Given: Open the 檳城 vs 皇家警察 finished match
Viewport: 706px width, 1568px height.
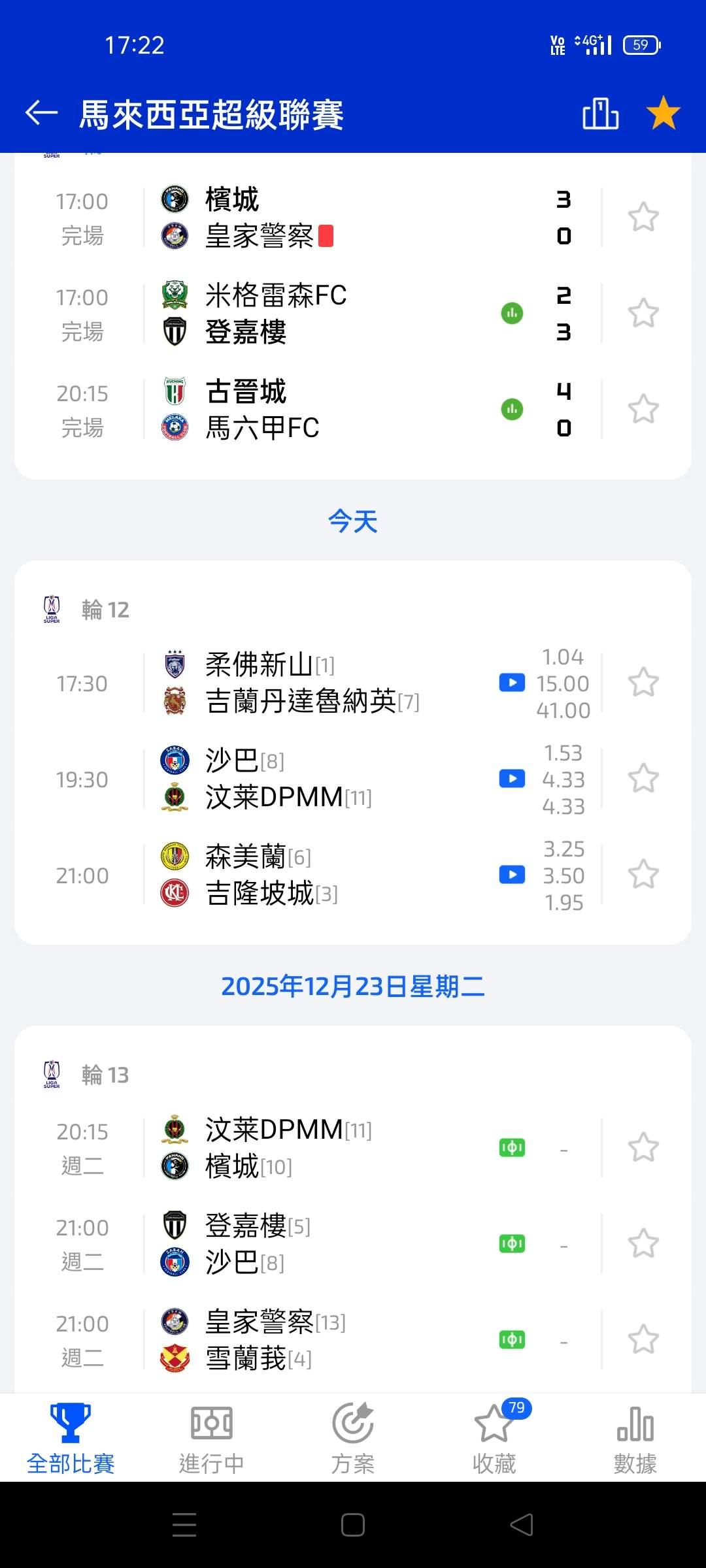Looking at the screenshot, I should tap(327, 218).
